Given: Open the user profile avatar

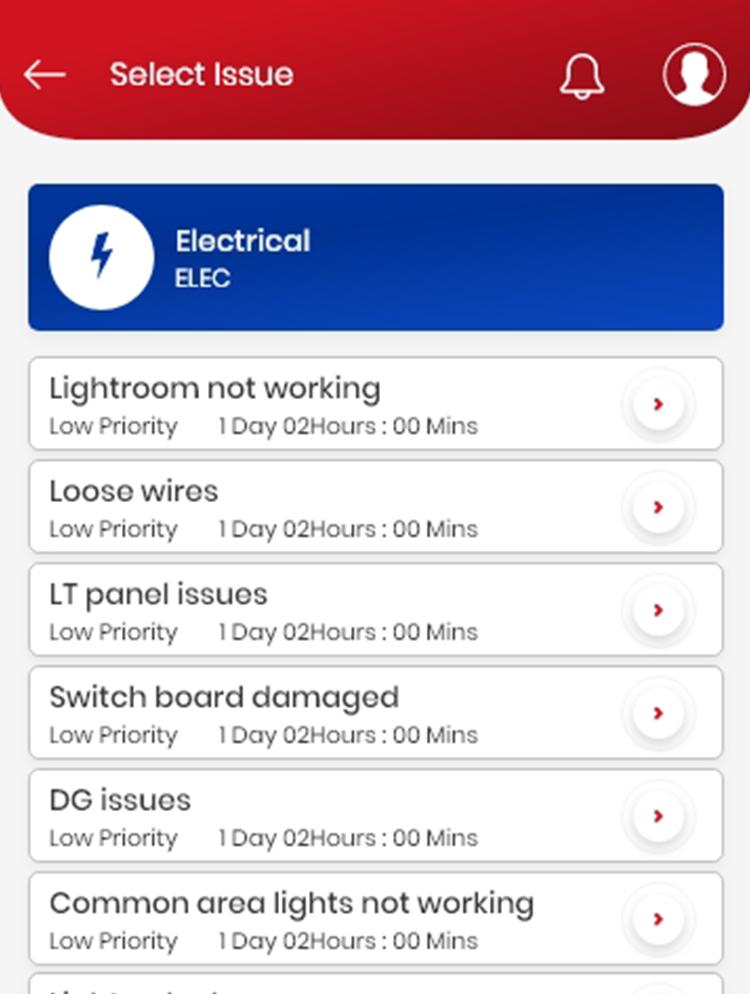Looking at the screenshot, I should coord(694,74).
